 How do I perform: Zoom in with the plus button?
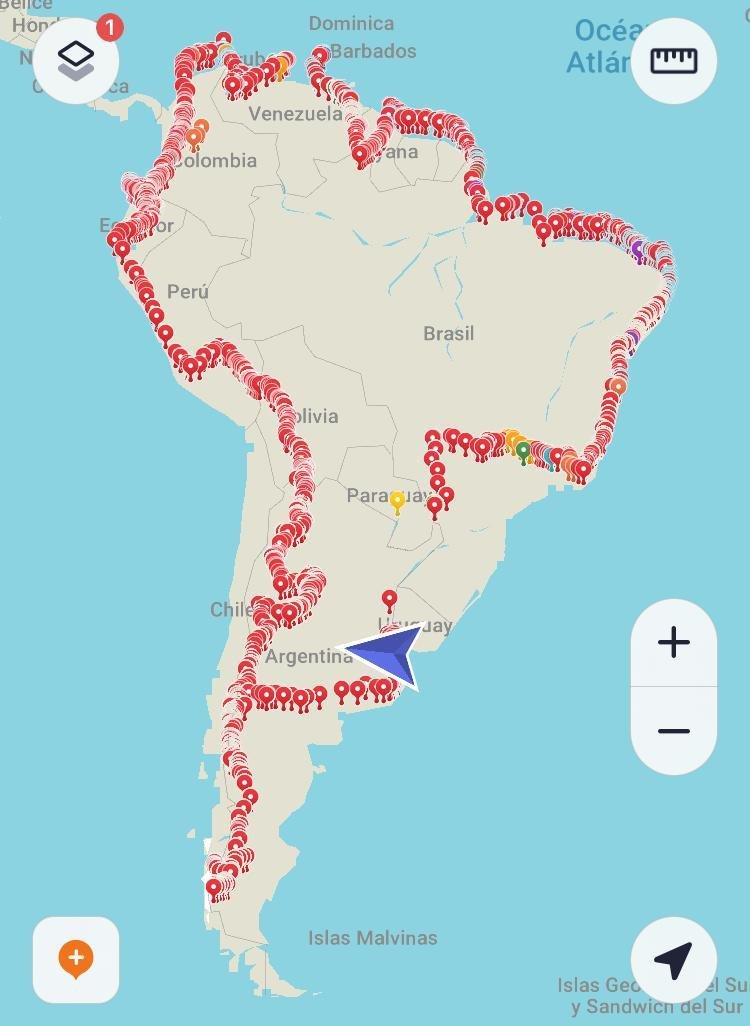673,643
